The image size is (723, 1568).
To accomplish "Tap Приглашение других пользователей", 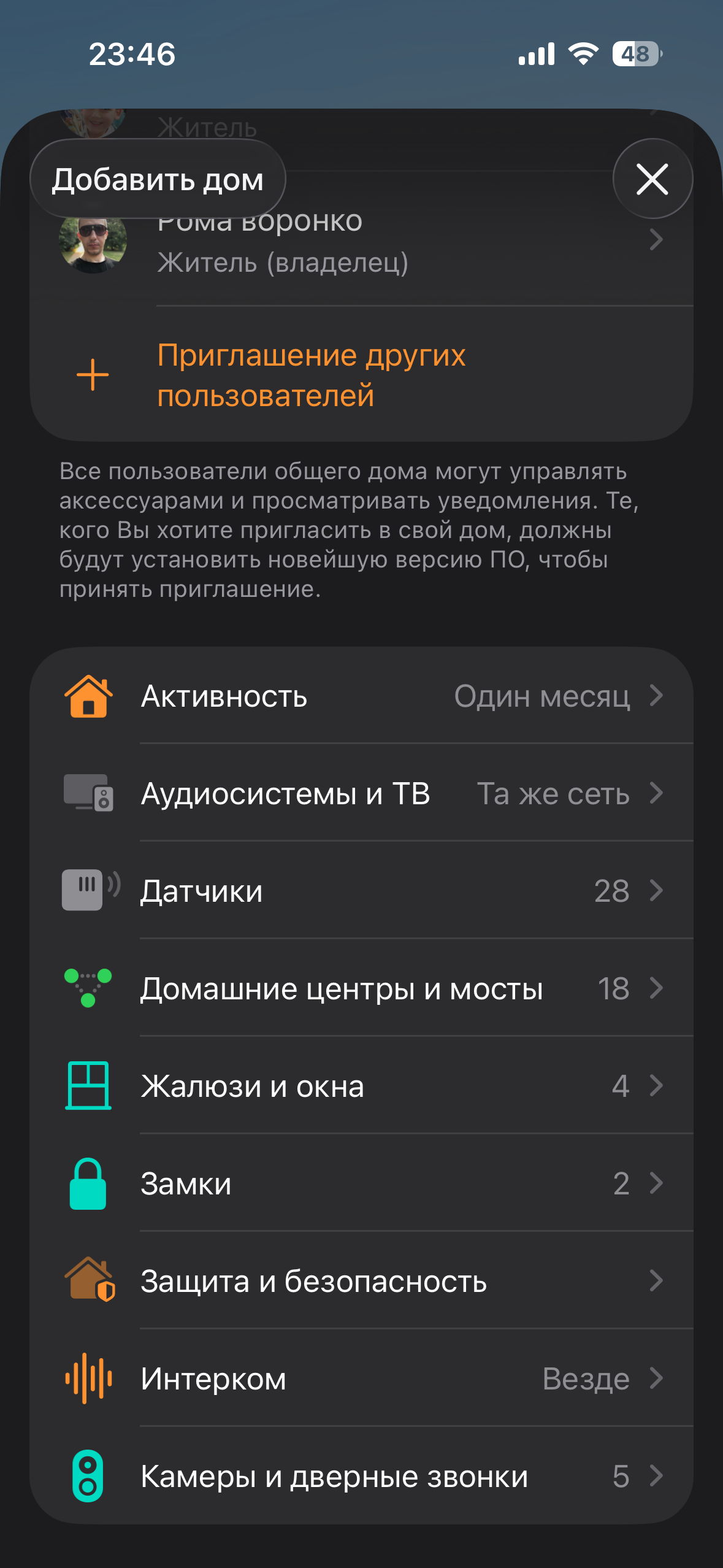I will (312, 375).
